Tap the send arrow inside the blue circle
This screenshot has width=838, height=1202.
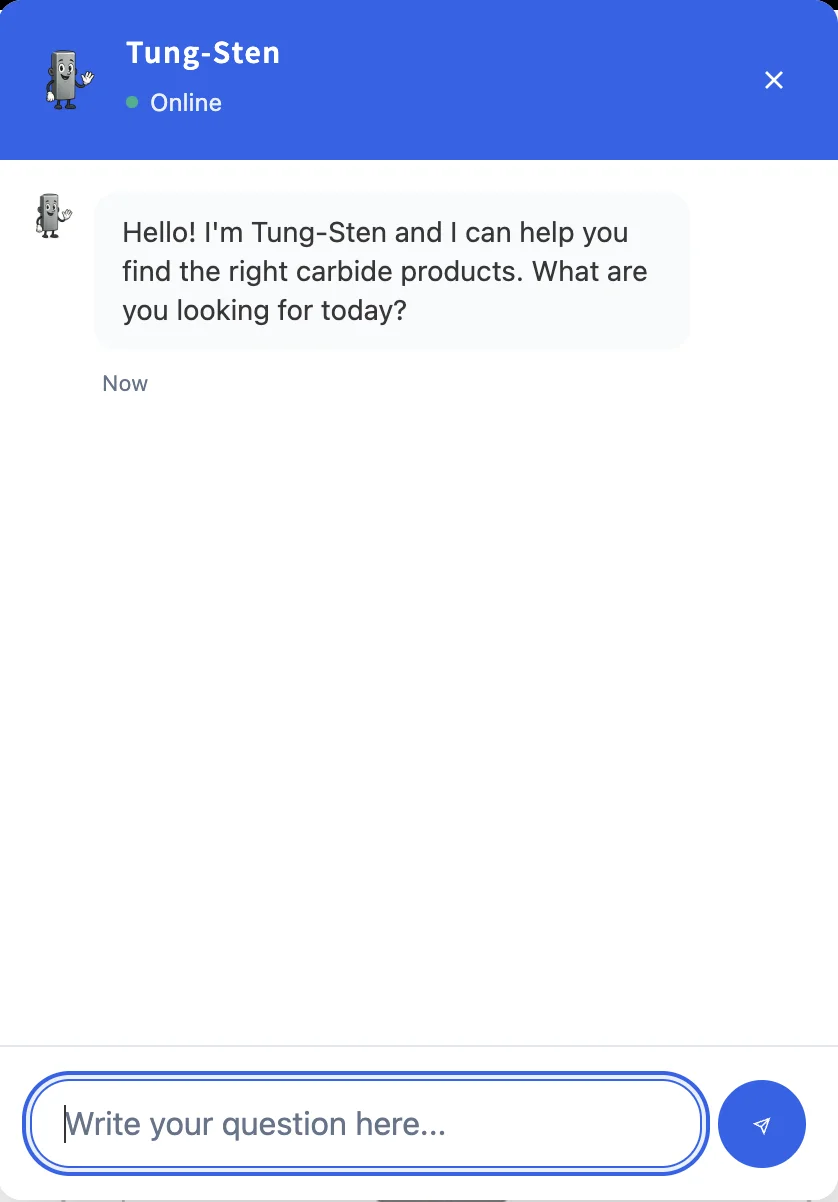[762, 1124]
